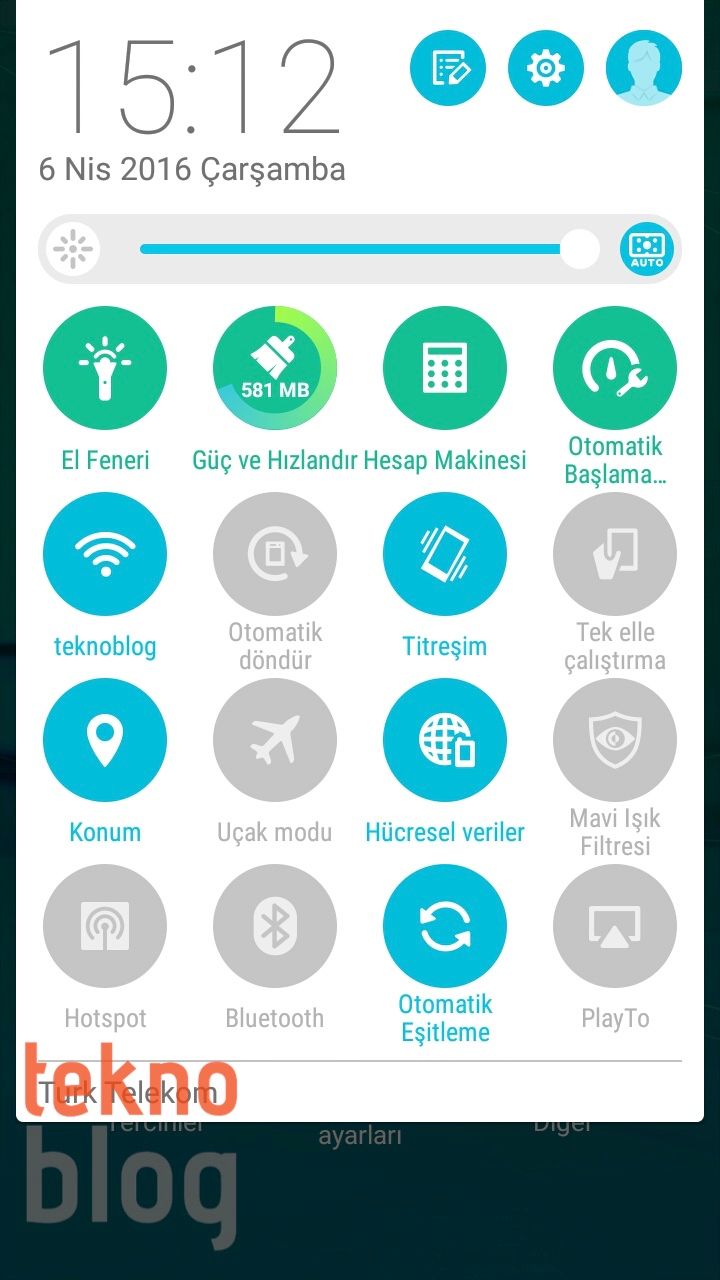This screenshot has width=720, height=1280.
Task: Disable Hücresel veriler mobile data
Action: pyautogui.click(x=445, y=740)
